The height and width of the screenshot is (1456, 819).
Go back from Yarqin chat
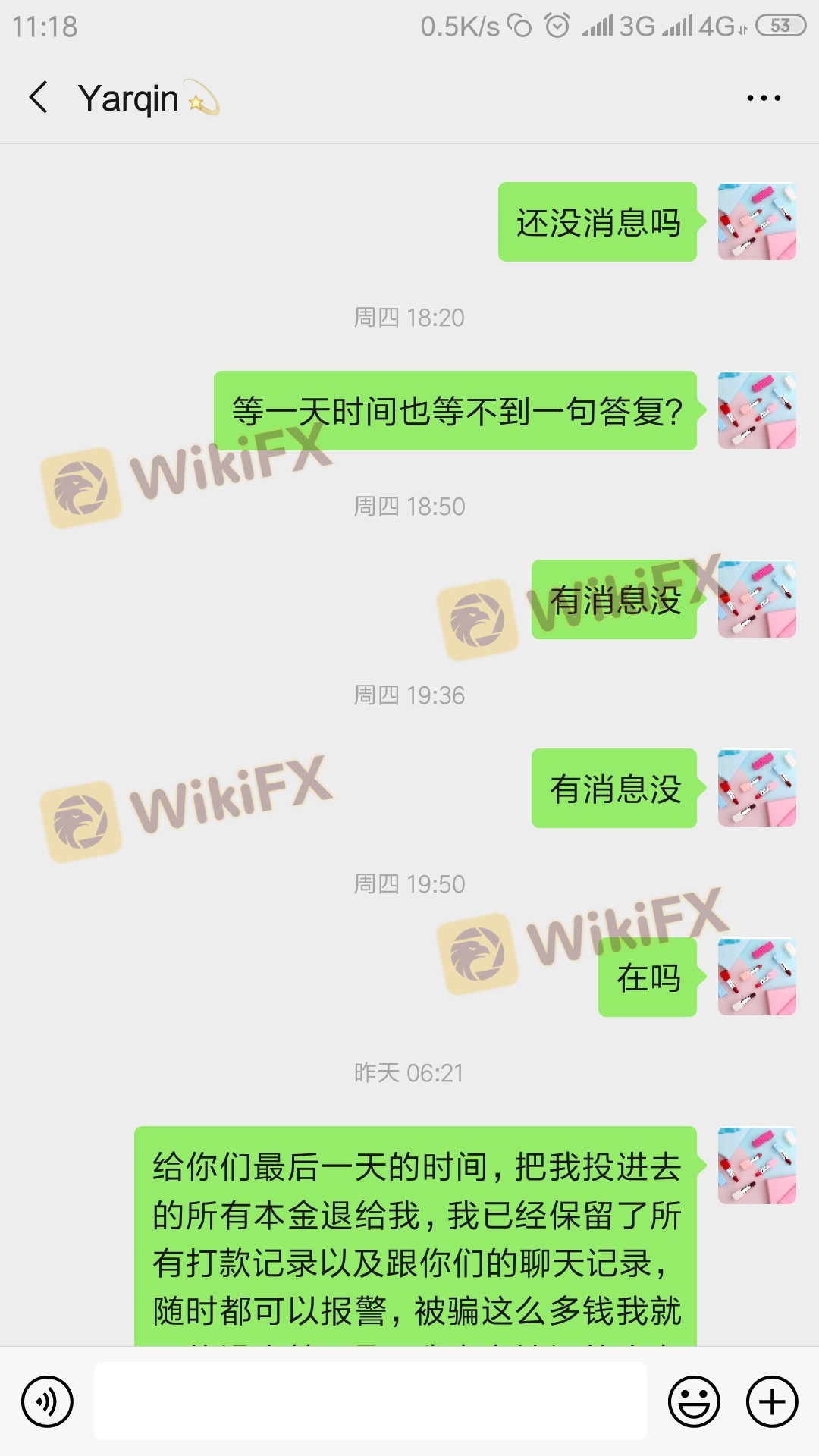click(x=39, y=98)
